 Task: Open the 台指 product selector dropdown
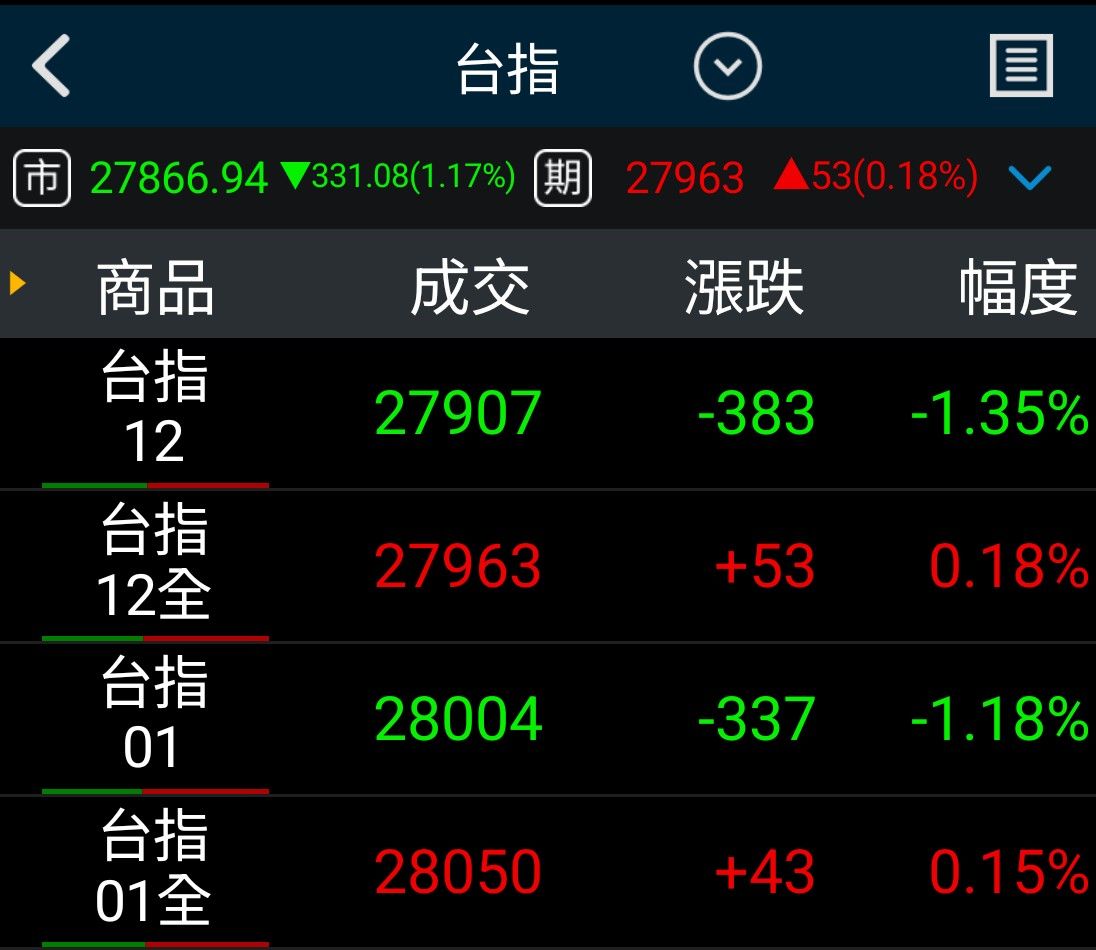click(x=727, y=67)
